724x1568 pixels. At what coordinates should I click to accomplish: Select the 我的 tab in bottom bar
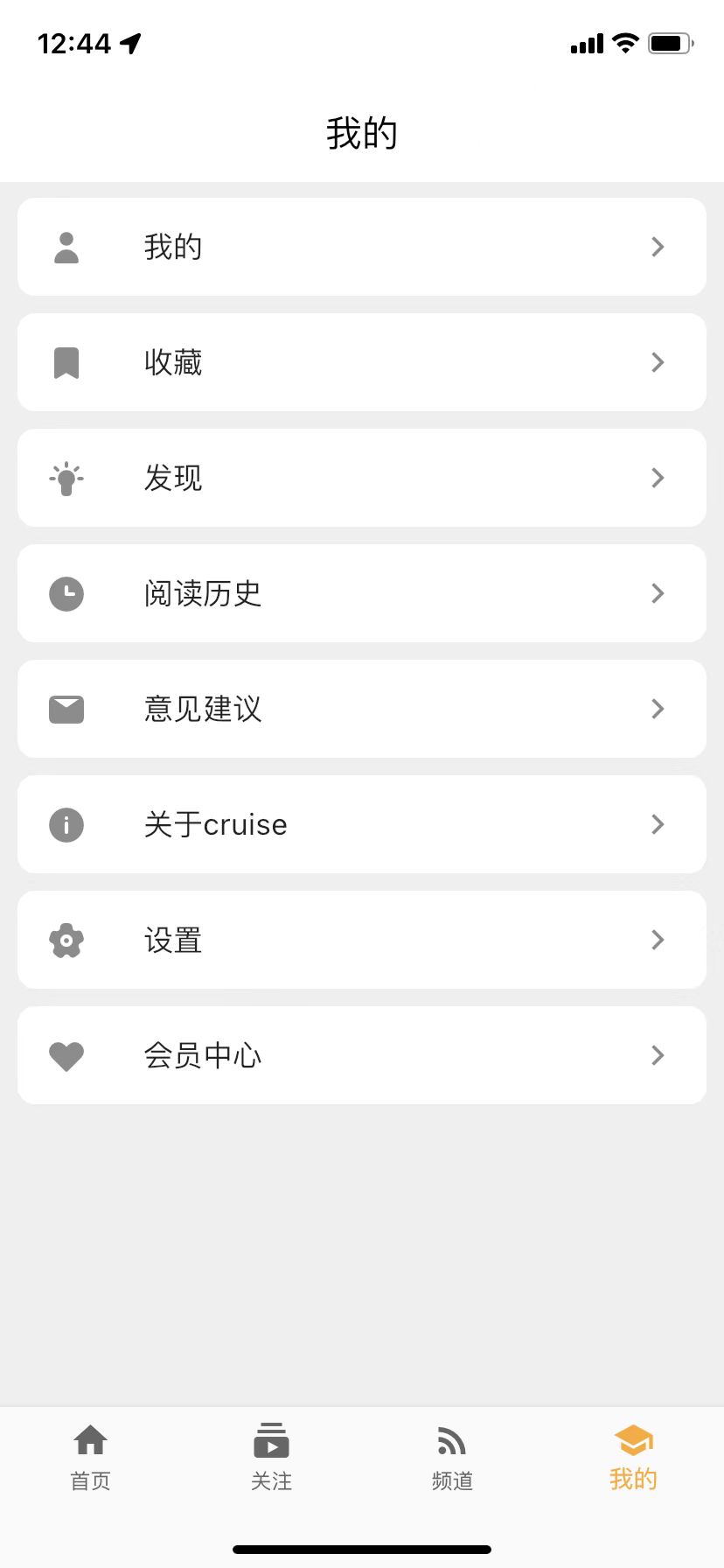tap(633, 1458)
